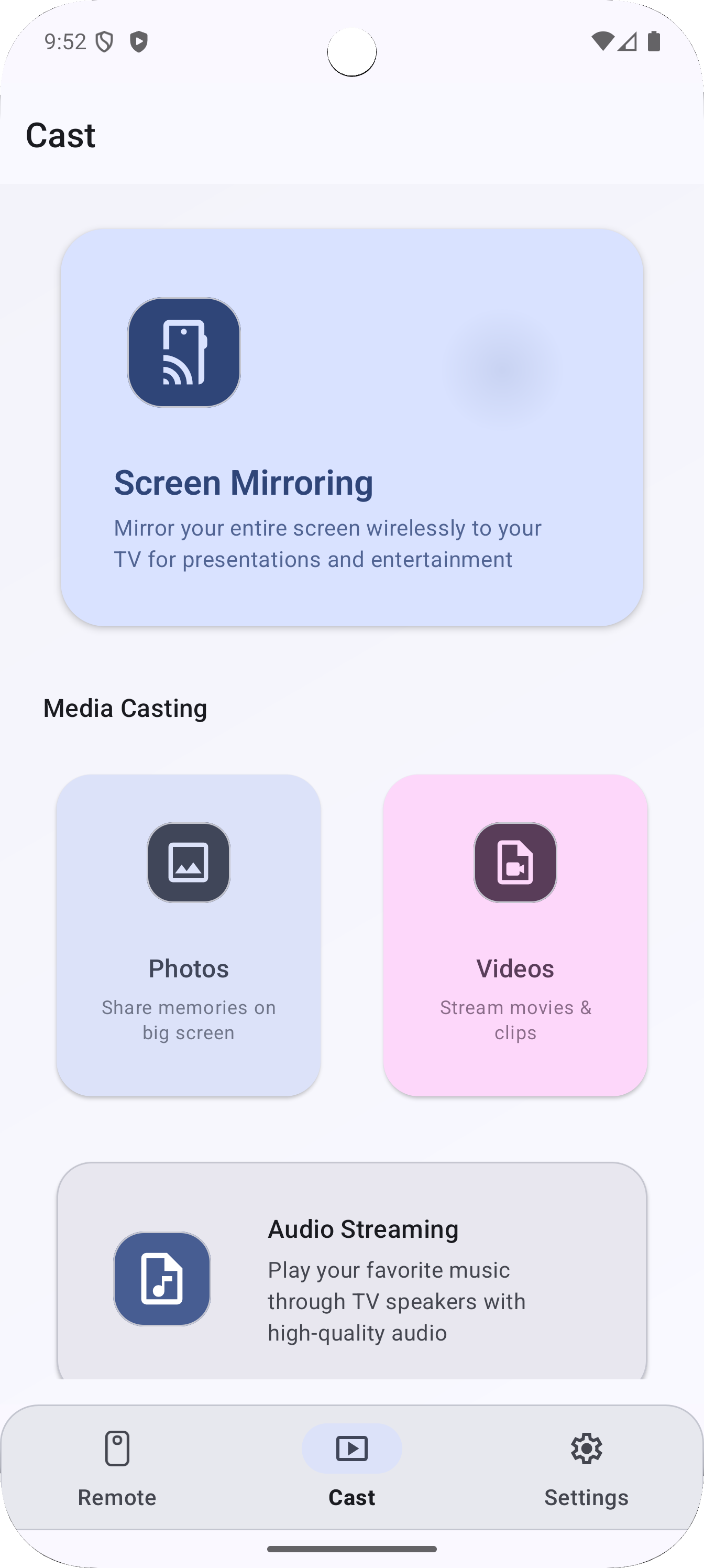Open Settings via the gear icon
The width and height of the screenshot is (704, 1568).
[586, 1449]
